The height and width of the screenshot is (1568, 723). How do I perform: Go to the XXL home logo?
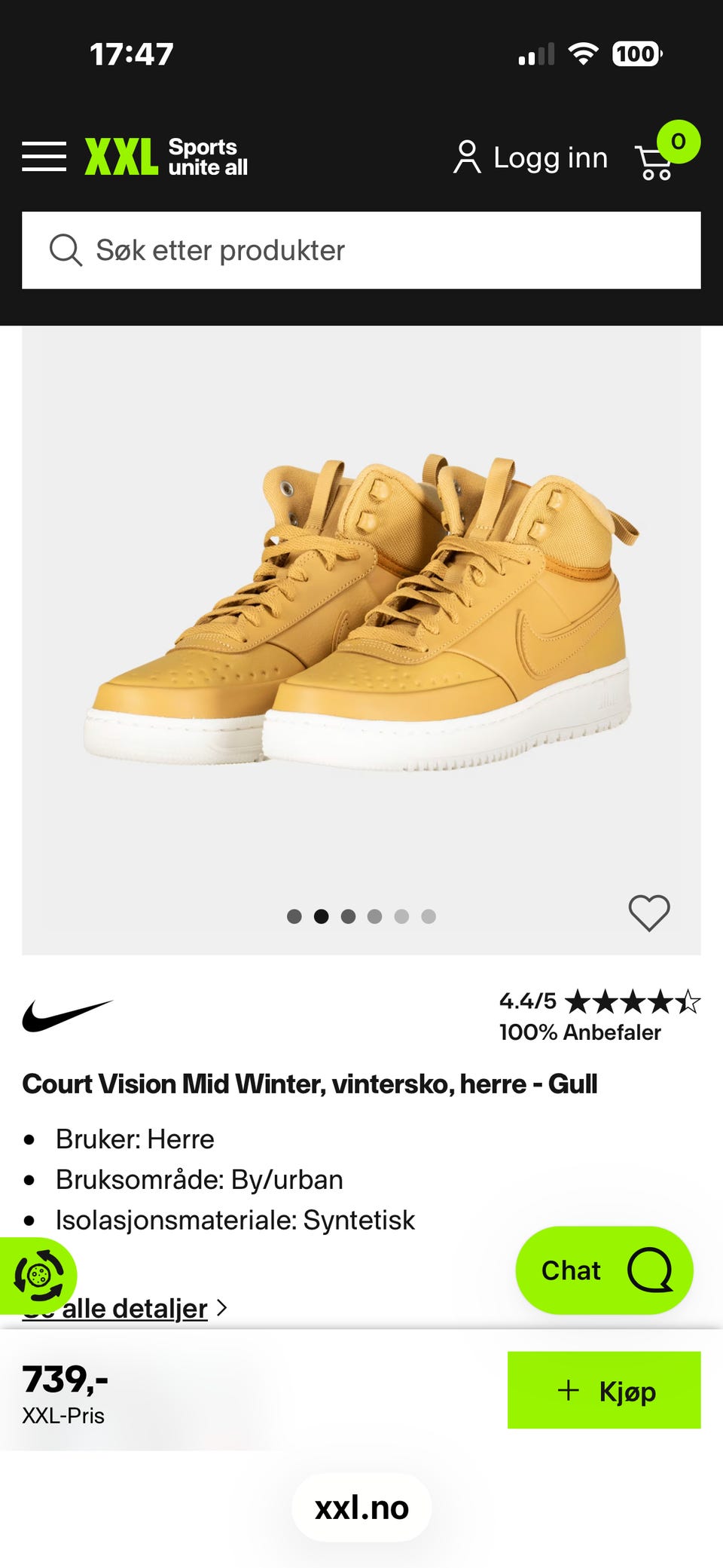166,157
